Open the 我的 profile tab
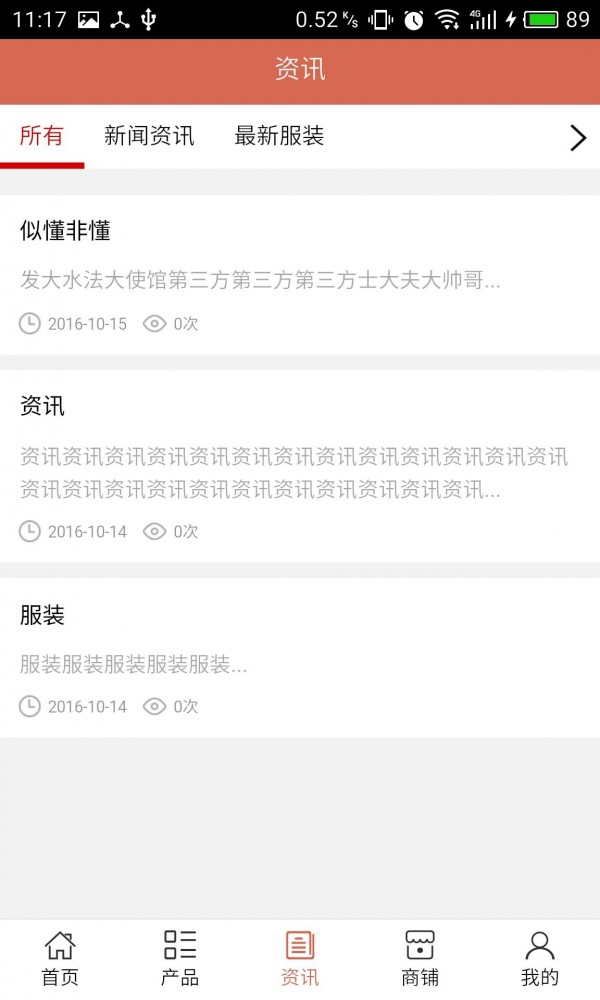 pyautogui.click(x=540, y=958)
